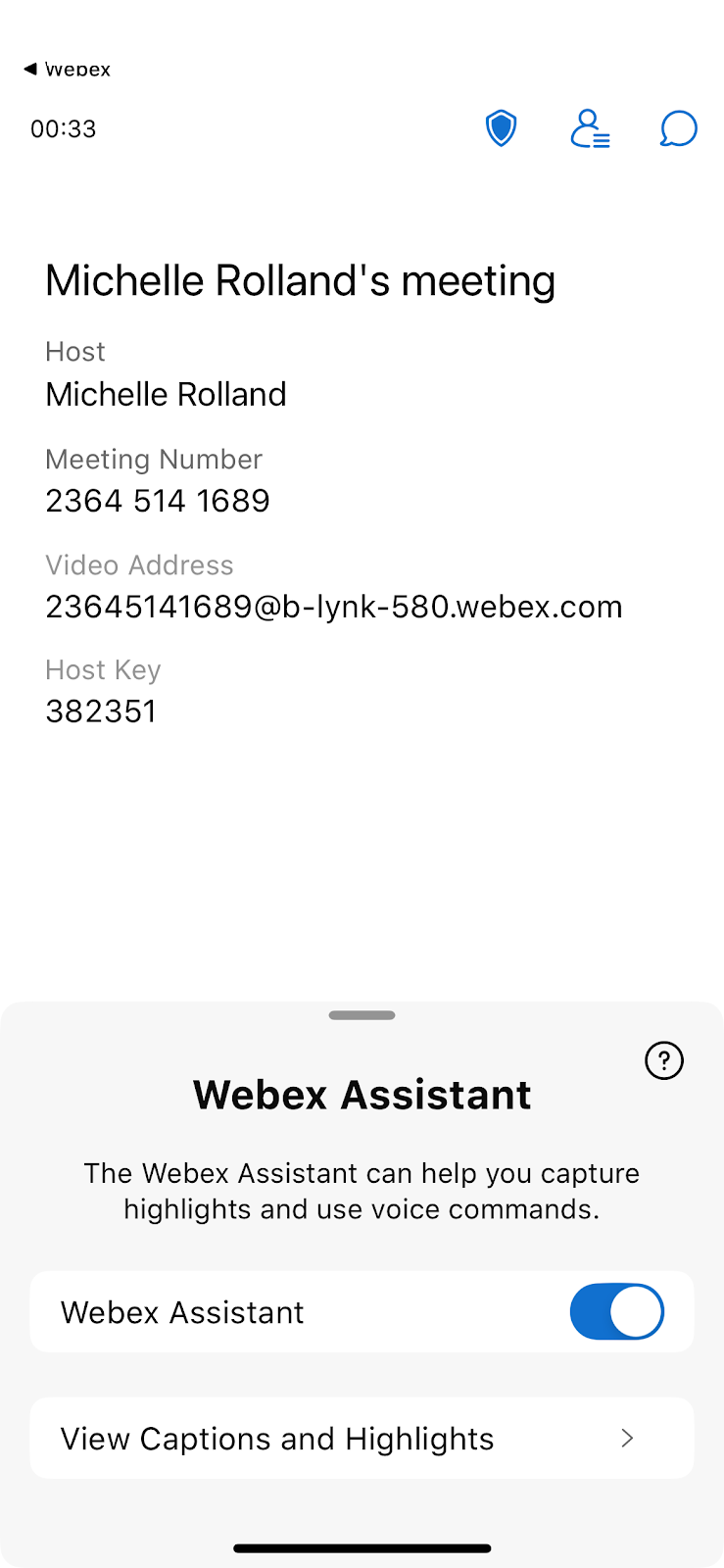This screenshot has height=1568, width=724.
Task: Turn off the Webex Assistant switch
Action: (x=617, y=1311)
